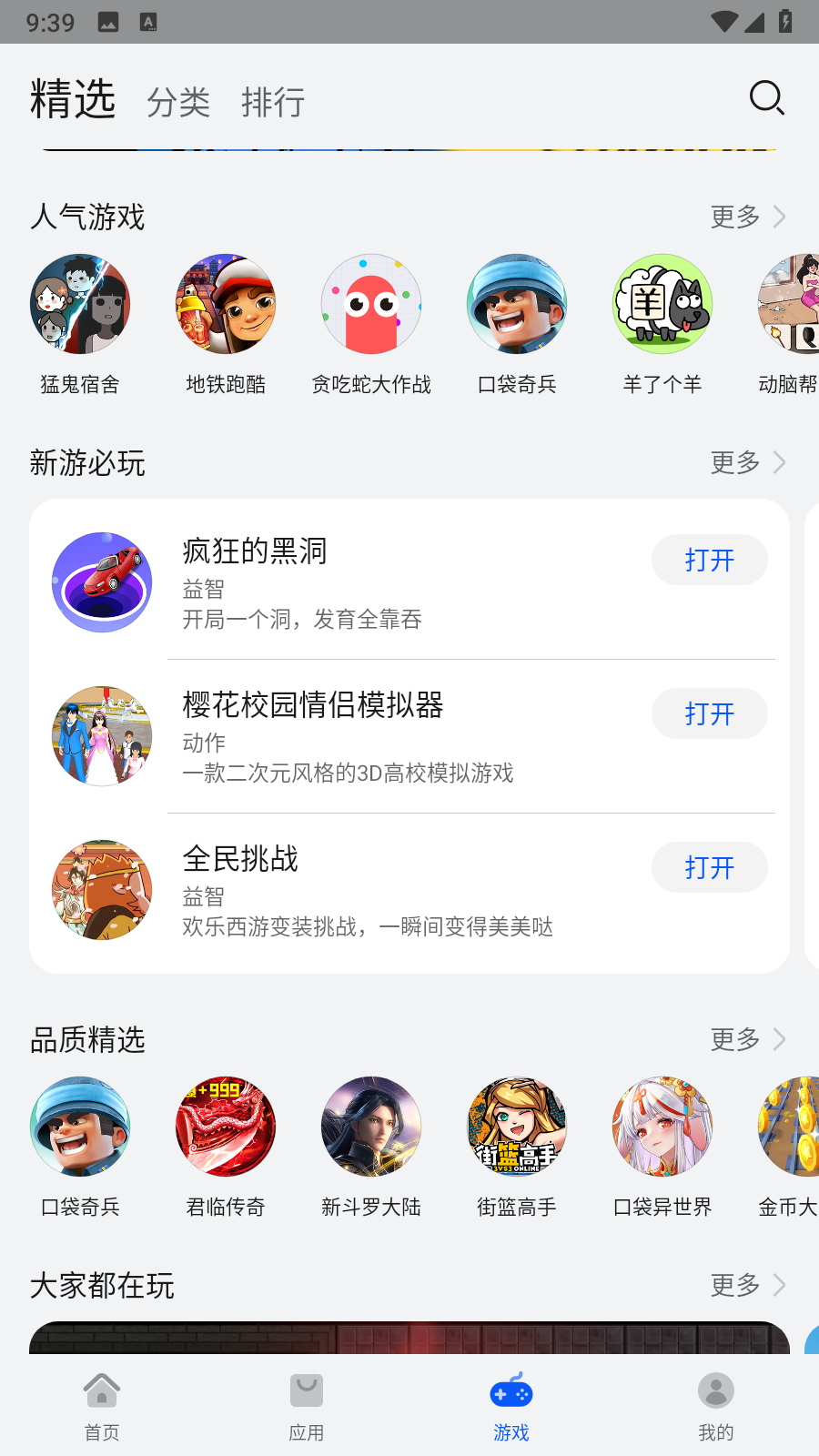Tap the 全民挑战 game thumbnail
Viewport: 819px width, 1456px height.
(x=102, y=889)
